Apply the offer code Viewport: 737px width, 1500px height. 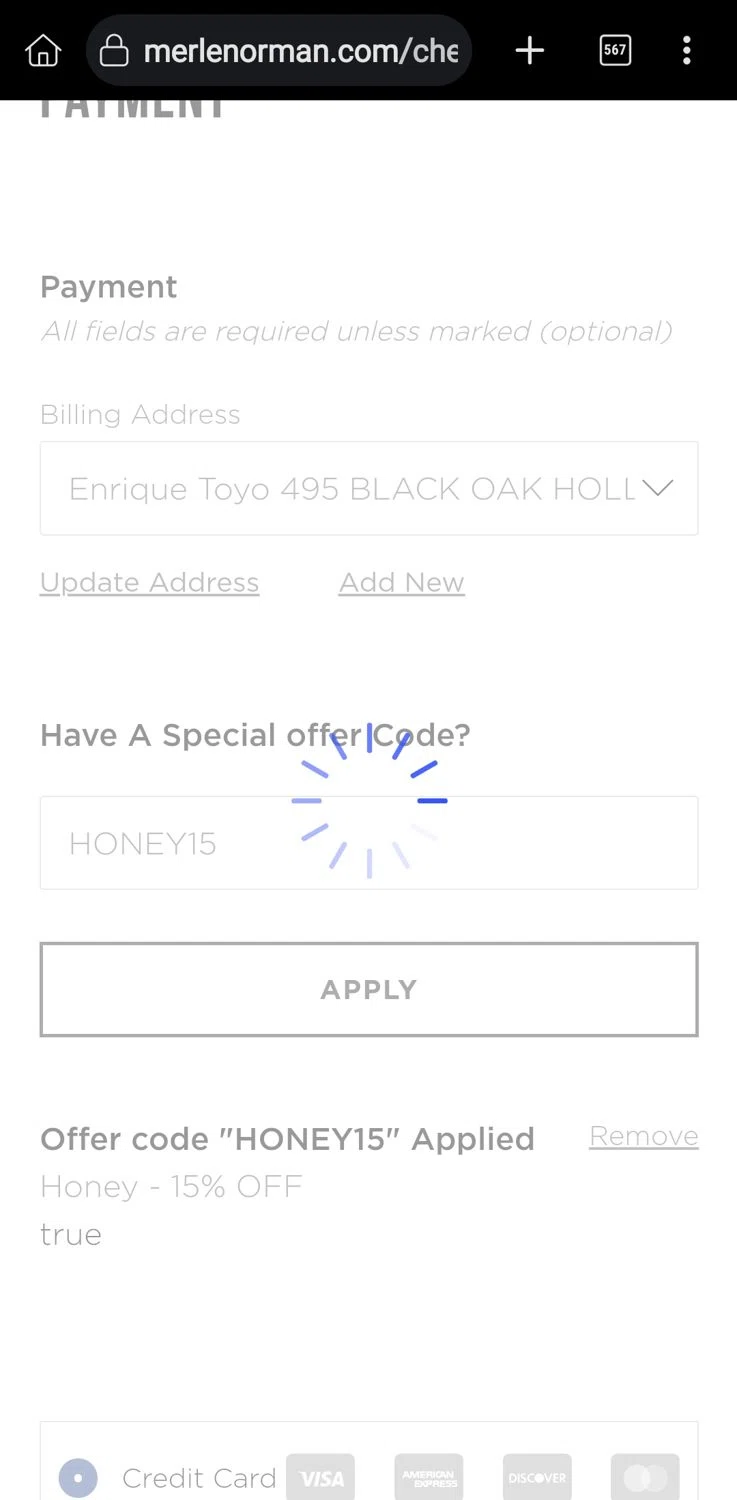[x=369, y=989]
